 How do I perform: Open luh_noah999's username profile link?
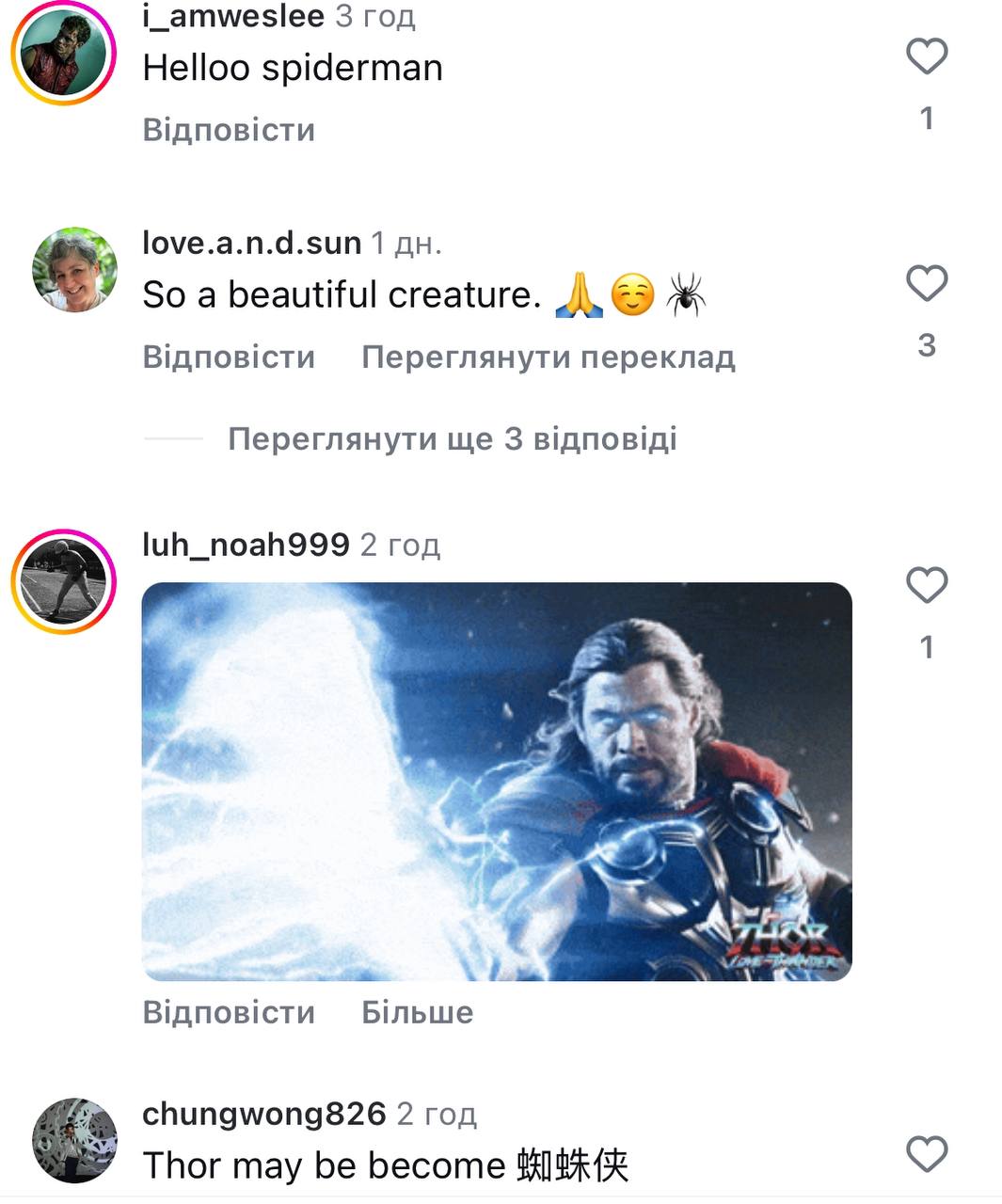pyautogui.click(x=246, y=545)
